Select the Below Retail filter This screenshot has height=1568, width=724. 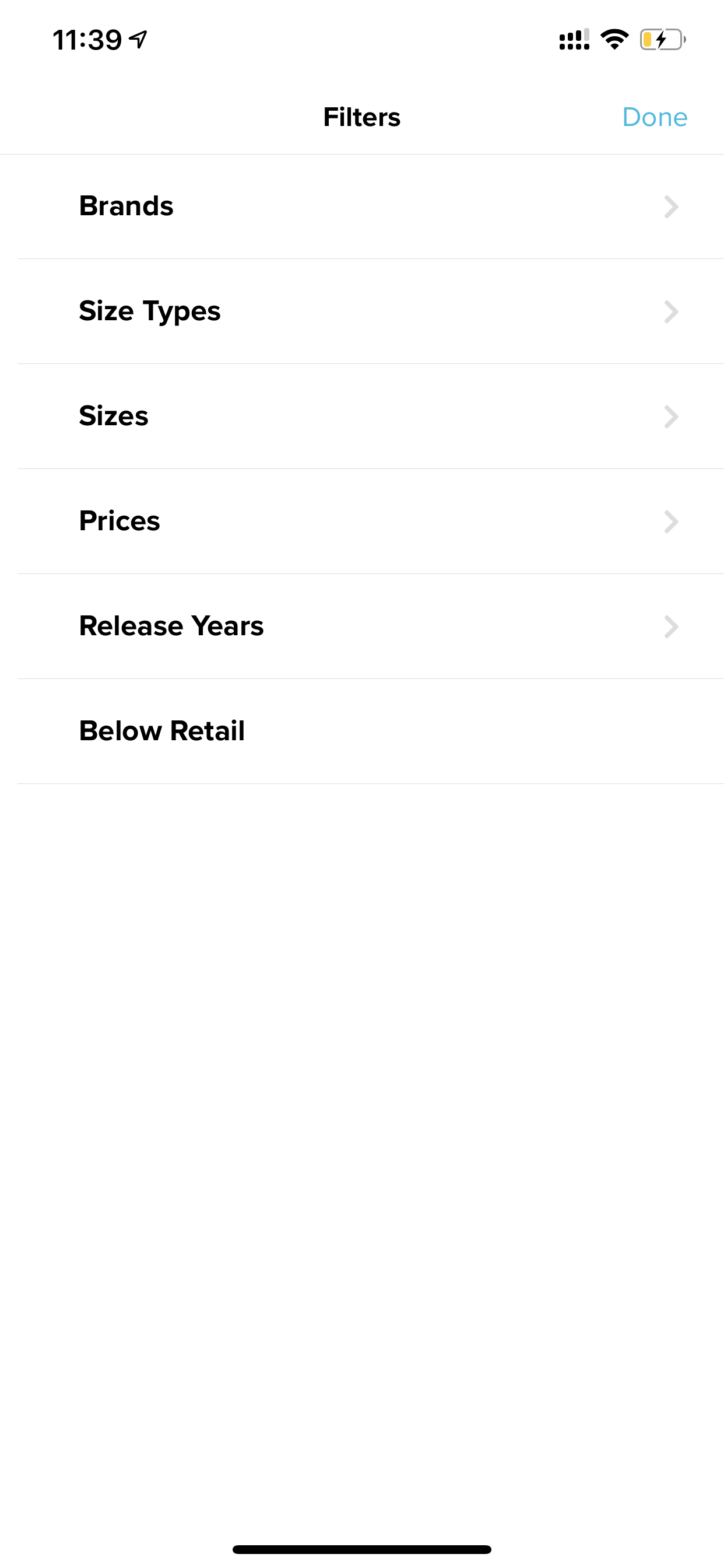coord(362,731)
